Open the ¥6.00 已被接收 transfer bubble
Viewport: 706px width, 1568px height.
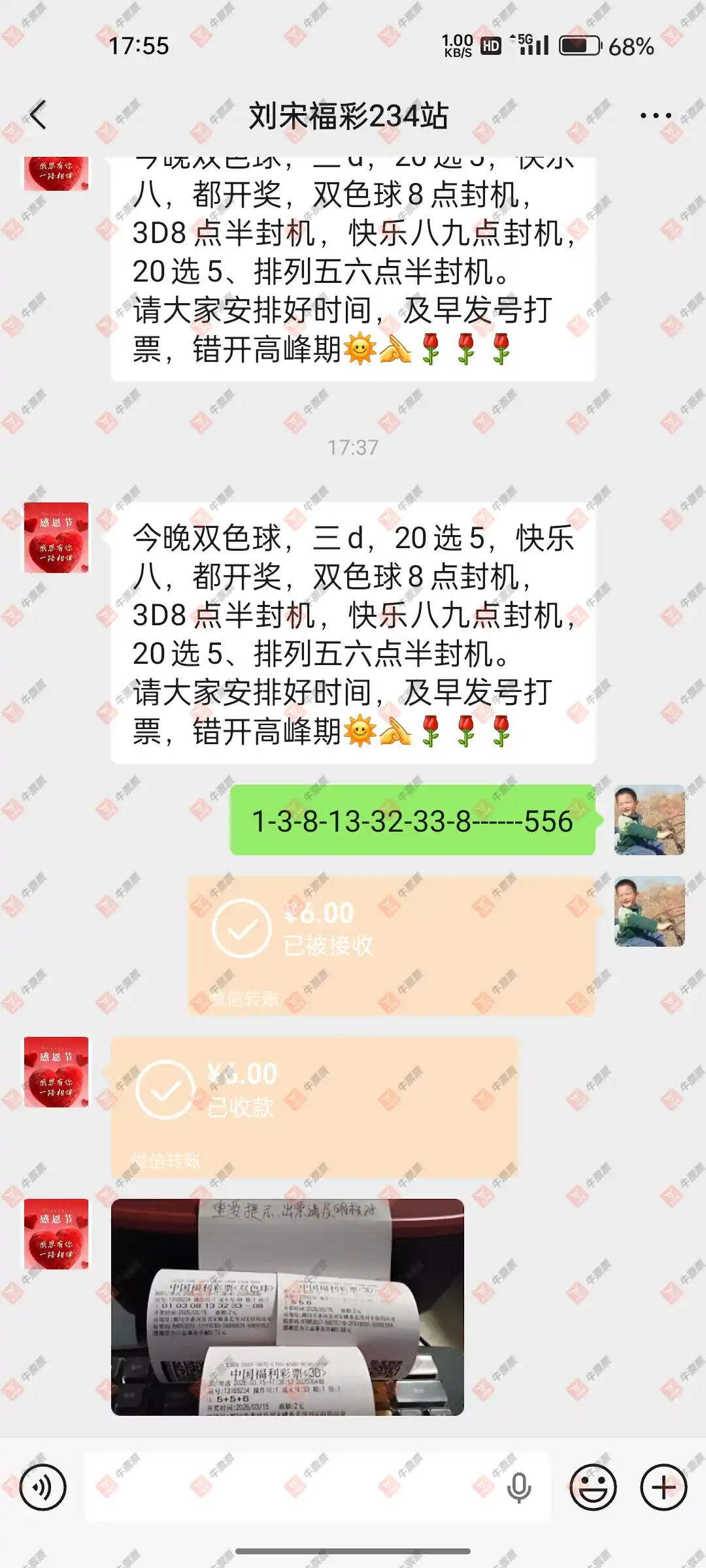click(x=391, y=945)
